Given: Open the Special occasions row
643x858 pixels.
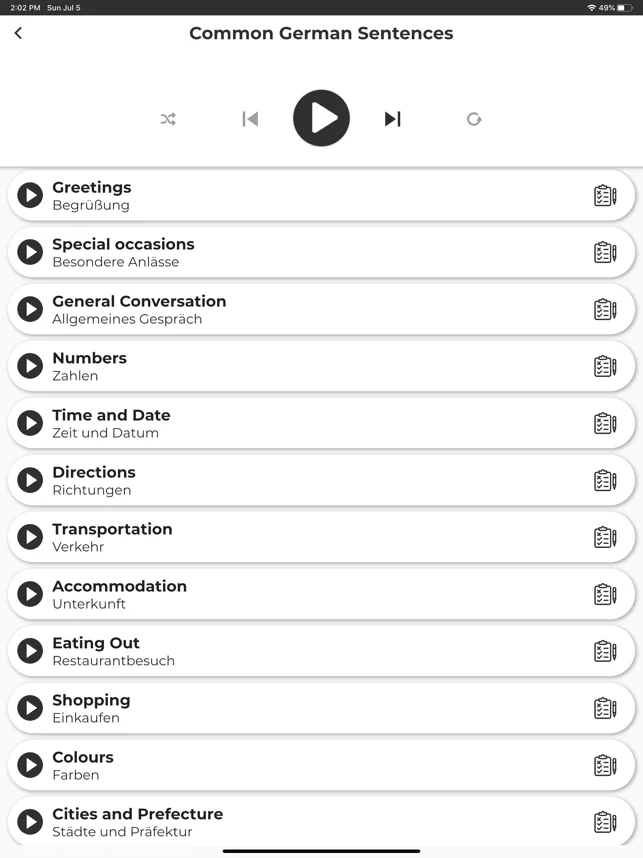Looking at the screenshot, I should 321,252.
